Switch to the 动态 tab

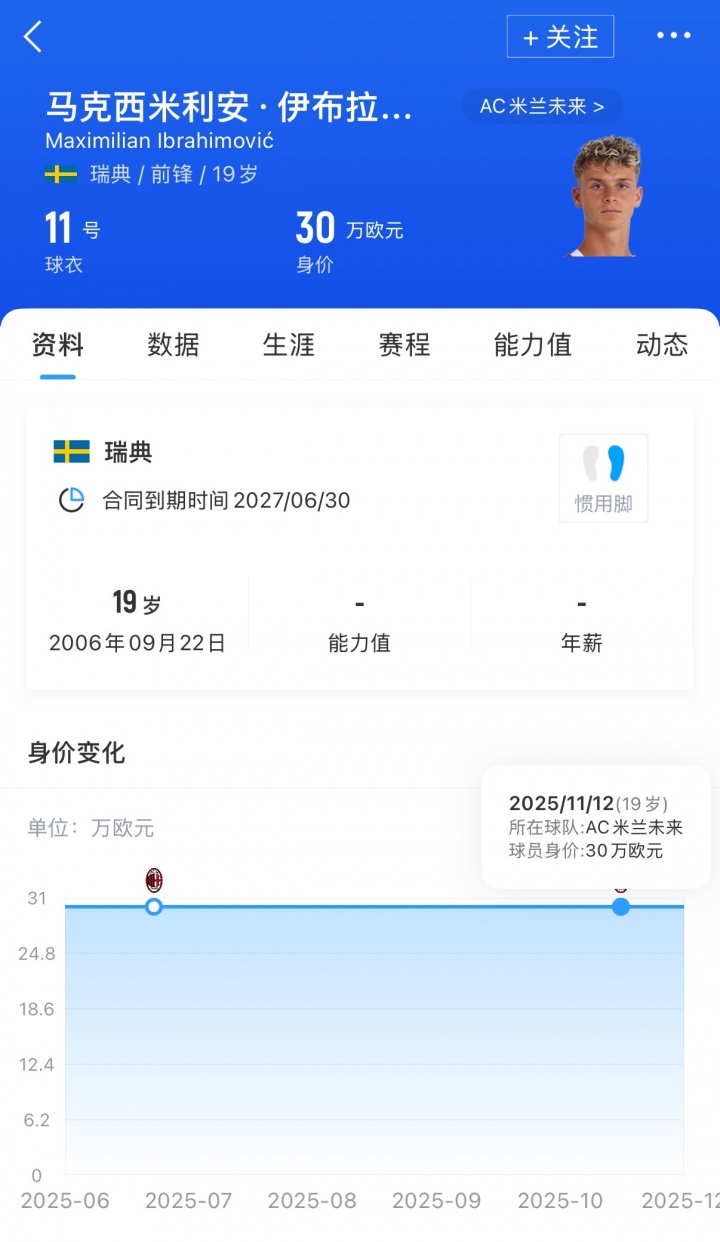pyautogui.click(x=660, y=345)
